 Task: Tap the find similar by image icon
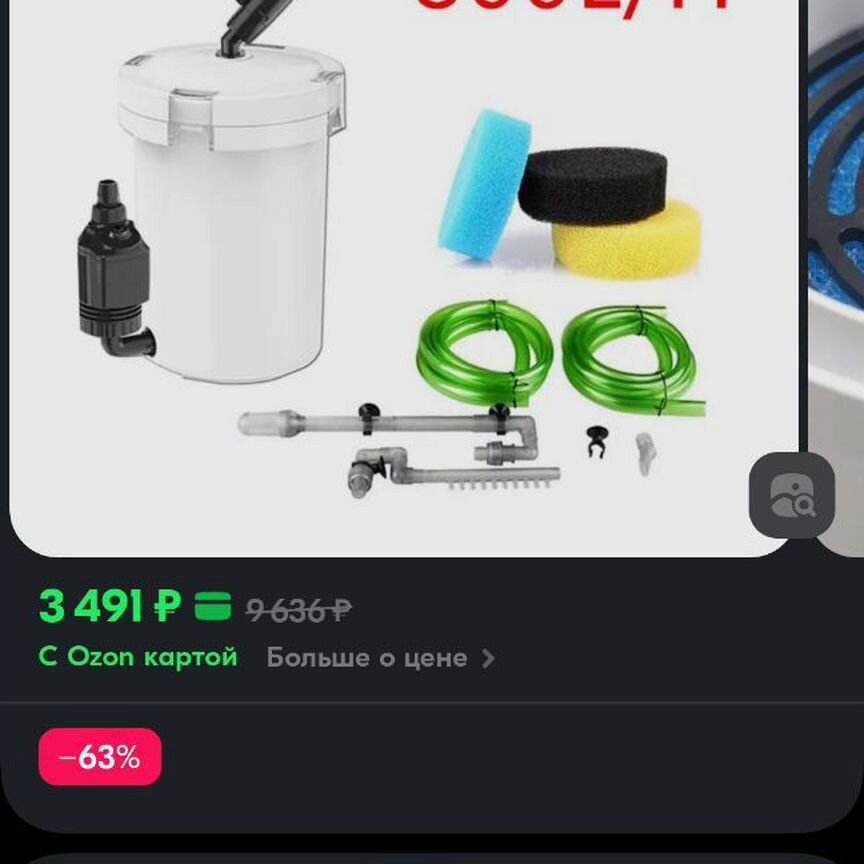click(792, 495)
